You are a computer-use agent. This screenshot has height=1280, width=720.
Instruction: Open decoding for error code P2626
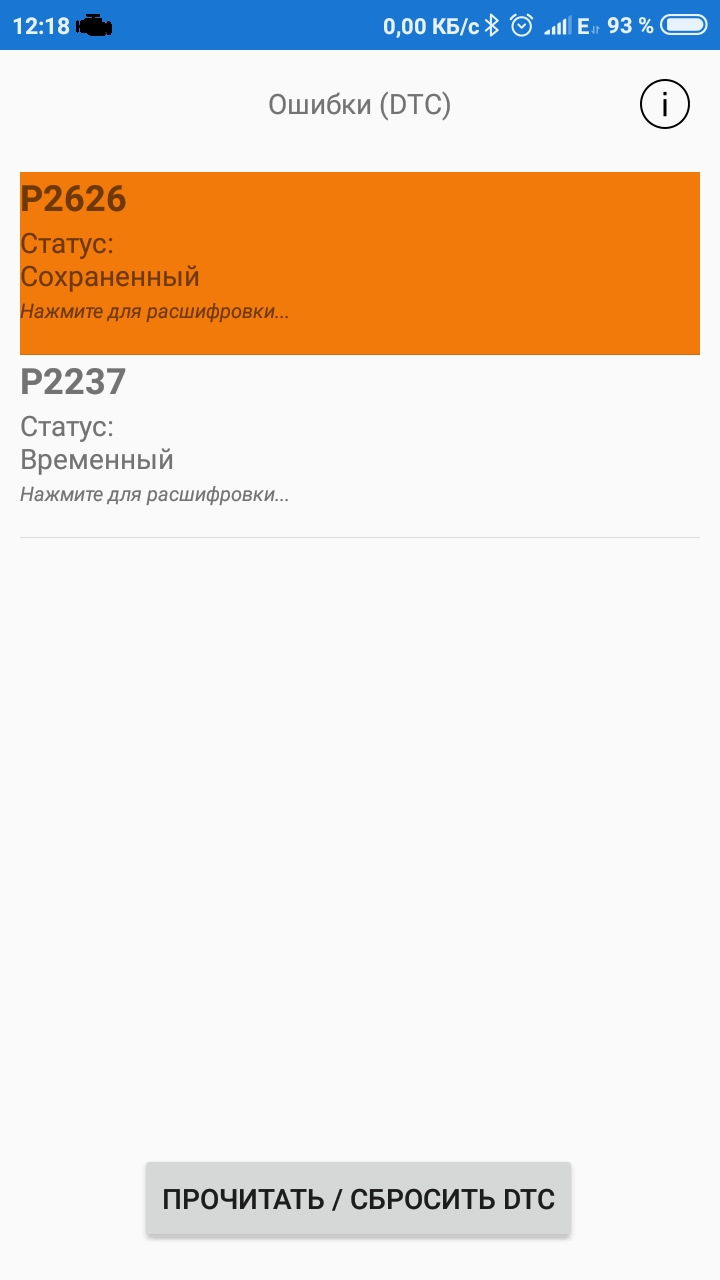pyautogui.click(x=359, y=263)
